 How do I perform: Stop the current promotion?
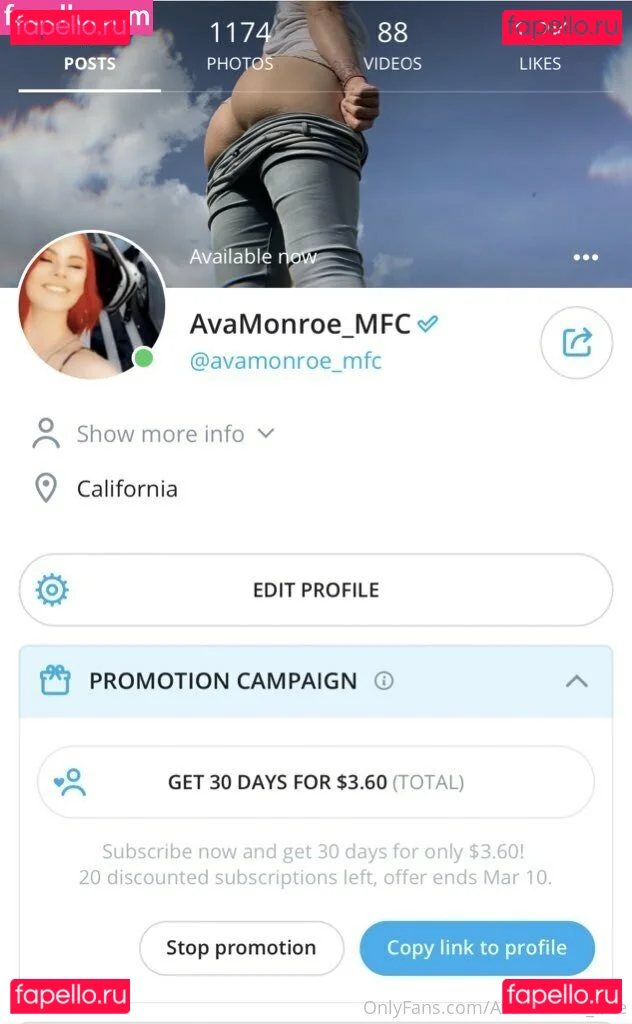click(x=241, y=947)
